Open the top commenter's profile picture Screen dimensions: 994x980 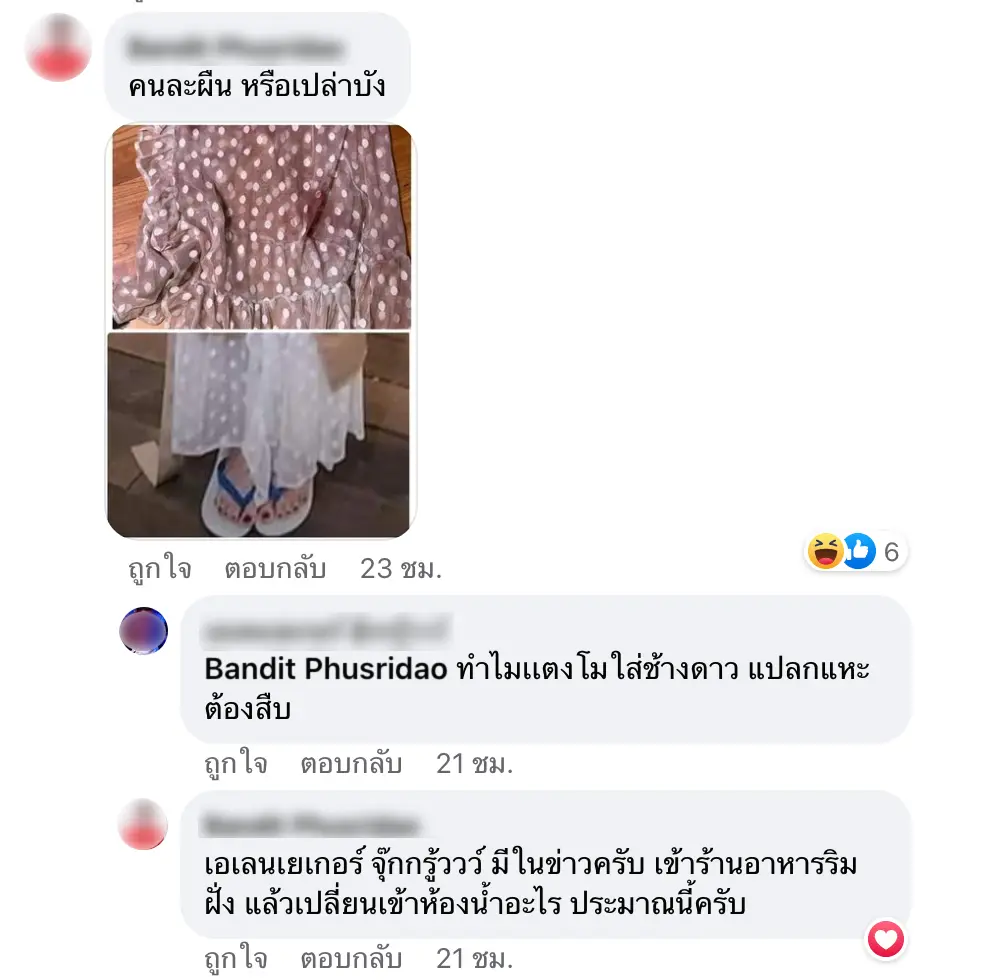coord(59,49)
